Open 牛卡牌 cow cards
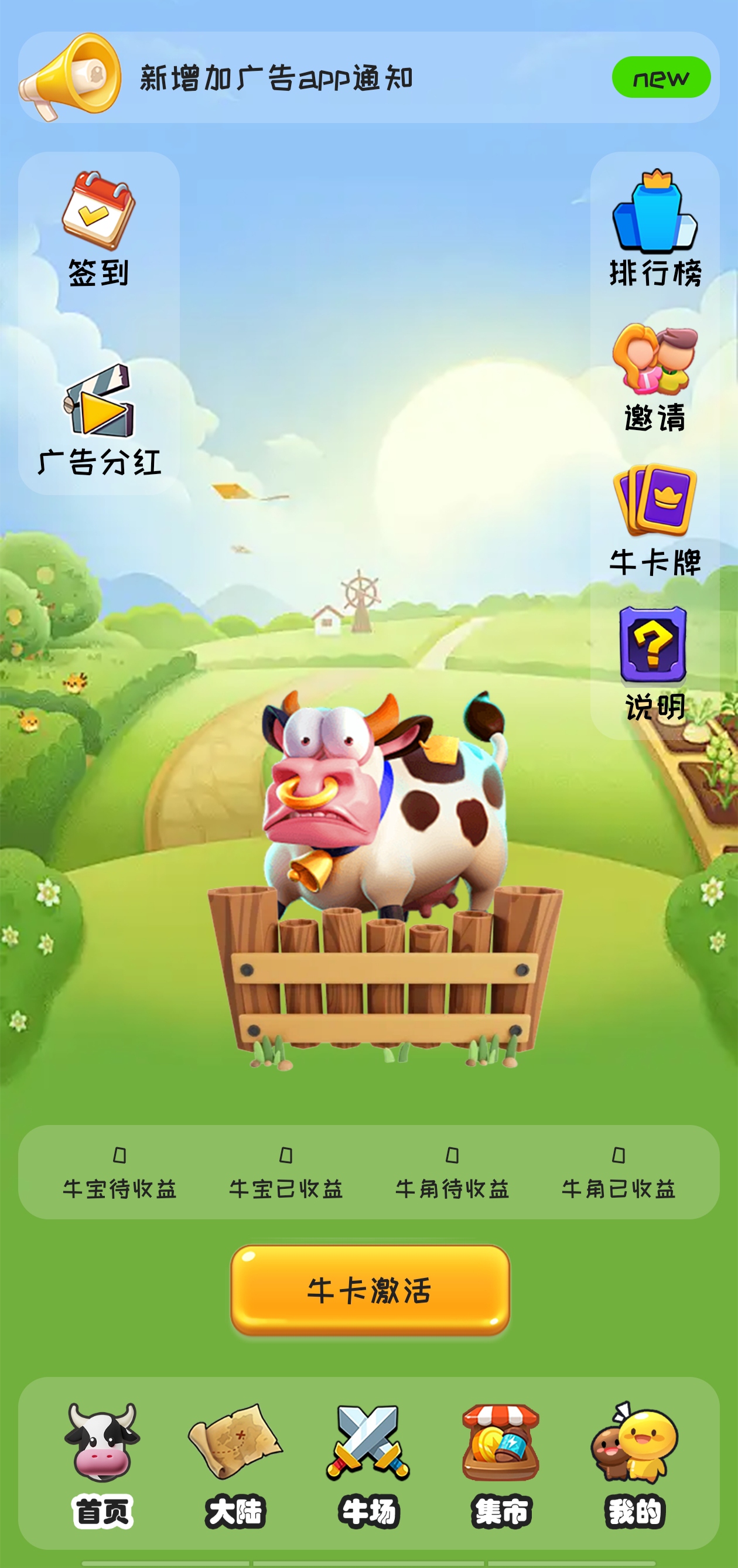Screen dimensions: 738x1568 [x=655, y=520]
